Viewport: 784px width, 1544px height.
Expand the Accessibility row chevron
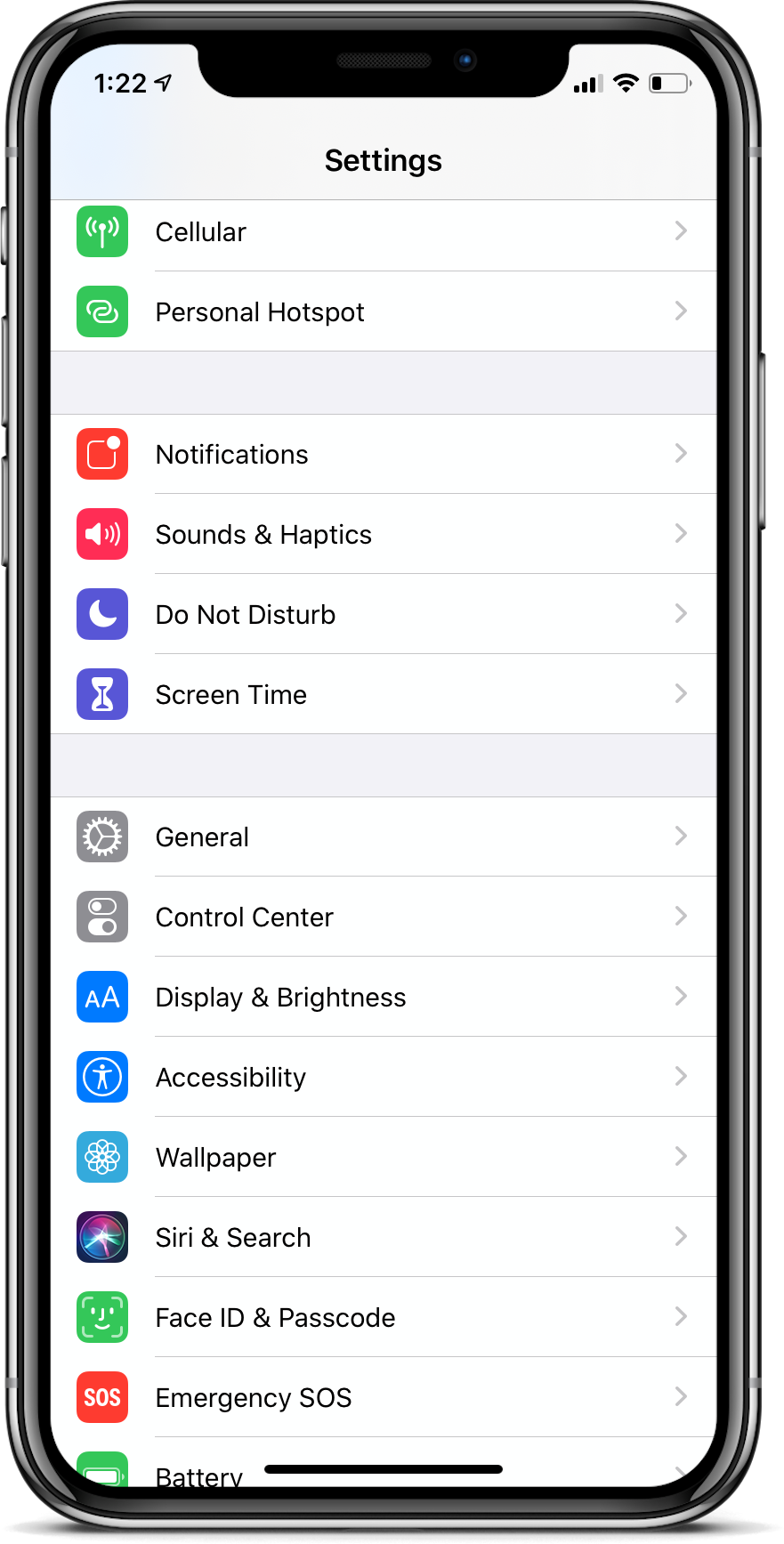click(x=681, y=1077)
